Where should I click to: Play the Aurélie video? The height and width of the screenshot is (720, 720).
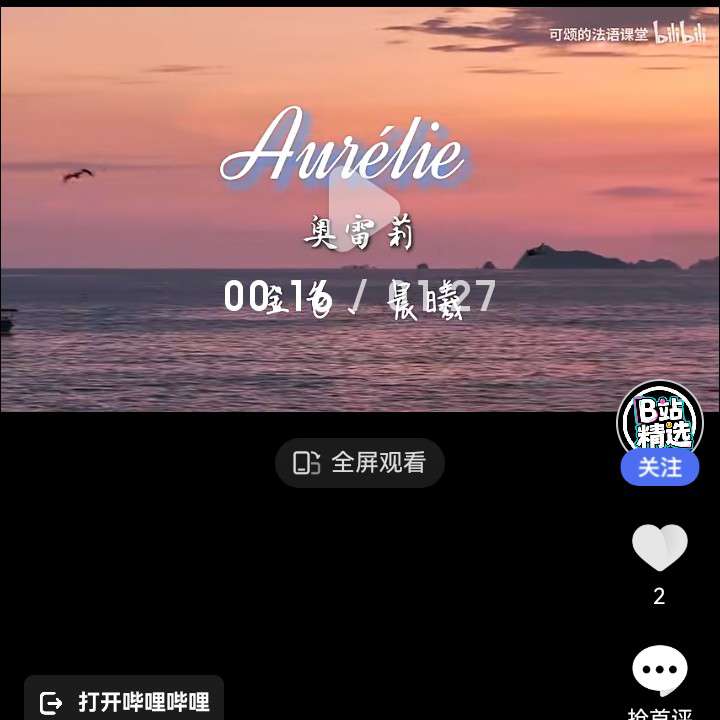point(361,209)
